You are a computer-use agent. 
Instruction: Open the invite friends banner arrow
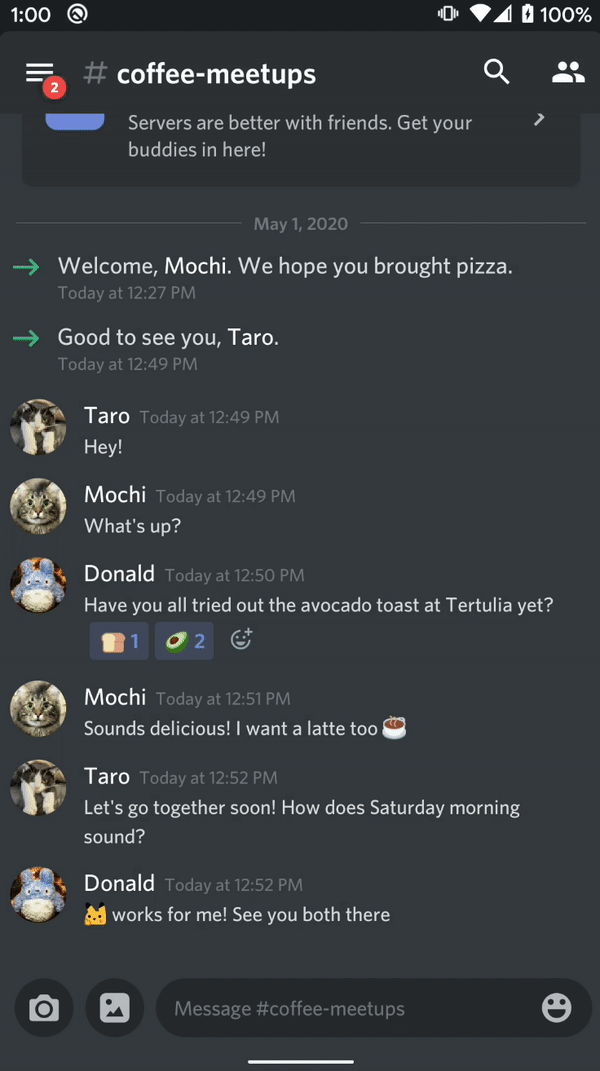pos(539,120)
